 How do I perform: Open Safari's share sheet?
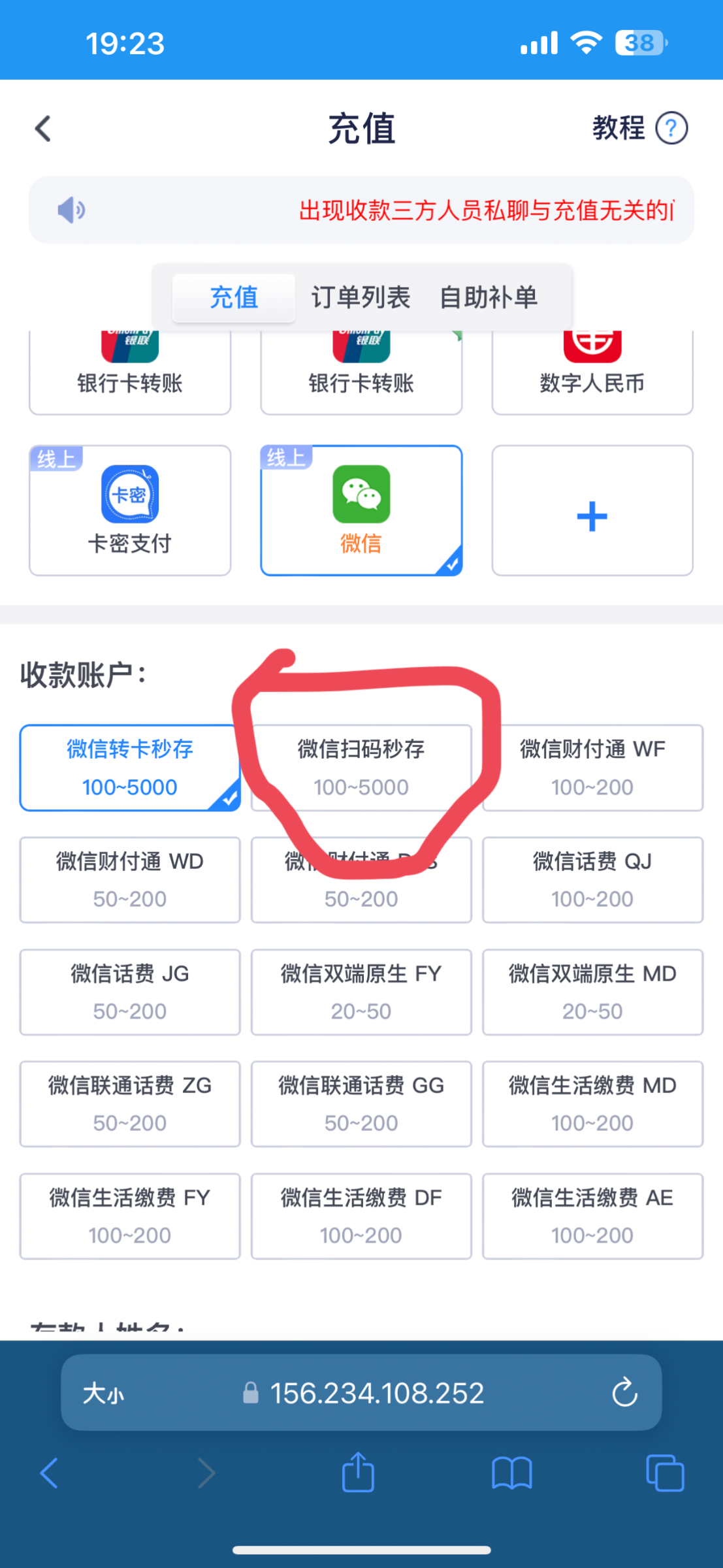tap(358, 1473)
